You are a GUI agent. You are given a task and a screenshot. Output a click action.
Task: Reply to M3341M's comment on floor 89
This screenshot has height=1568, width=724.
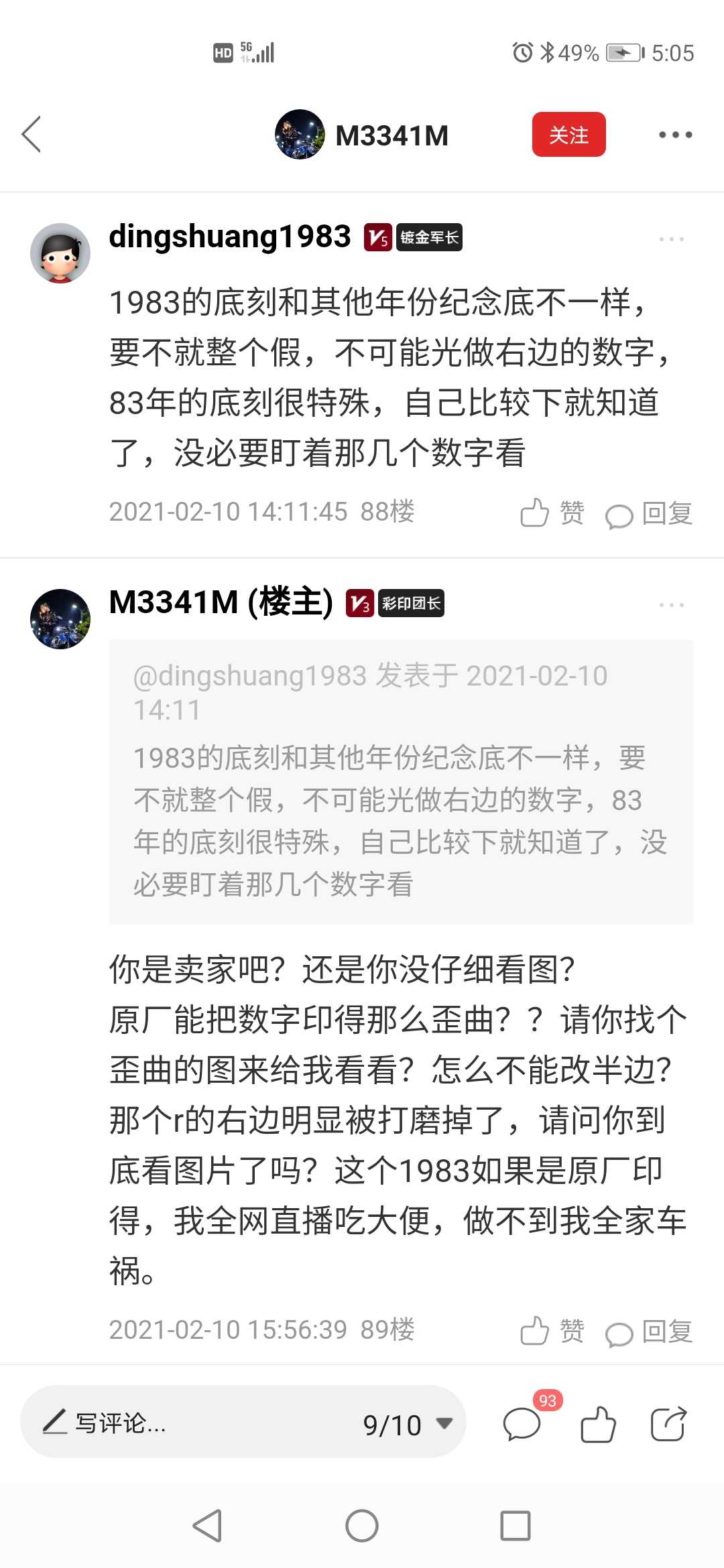click(x=649, y=1331)
